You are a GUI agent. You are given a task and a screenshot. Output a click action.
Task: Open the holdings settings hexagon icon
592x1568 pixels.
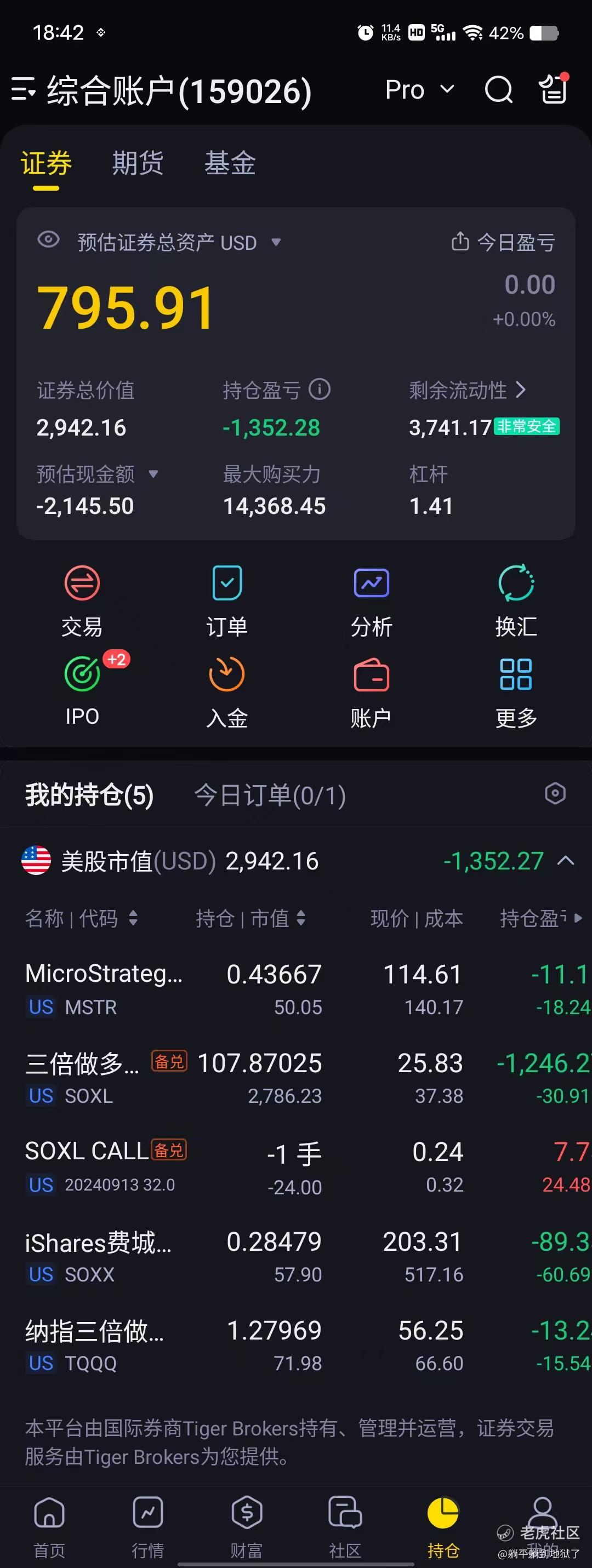point(555,793)
